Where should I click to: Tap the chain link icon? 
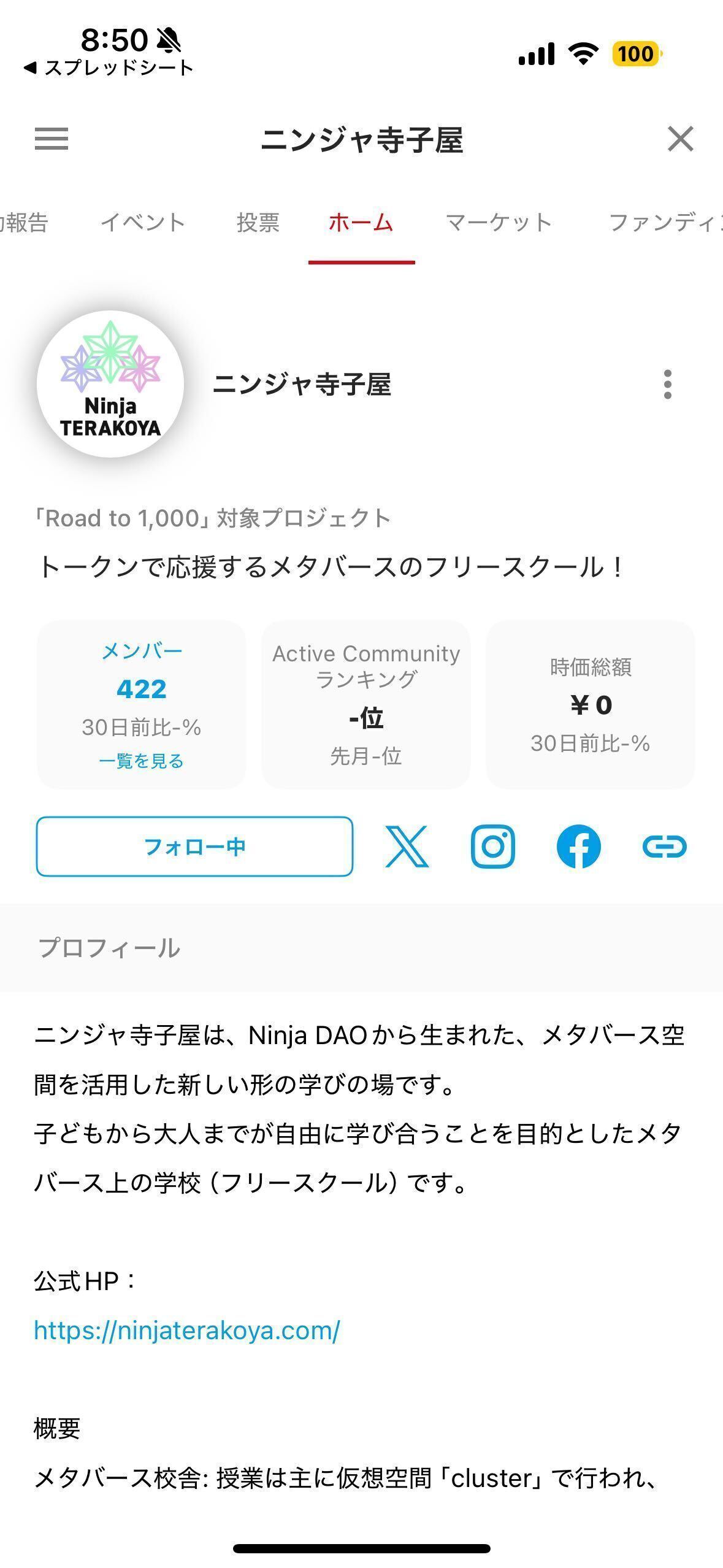coord(665,847)
